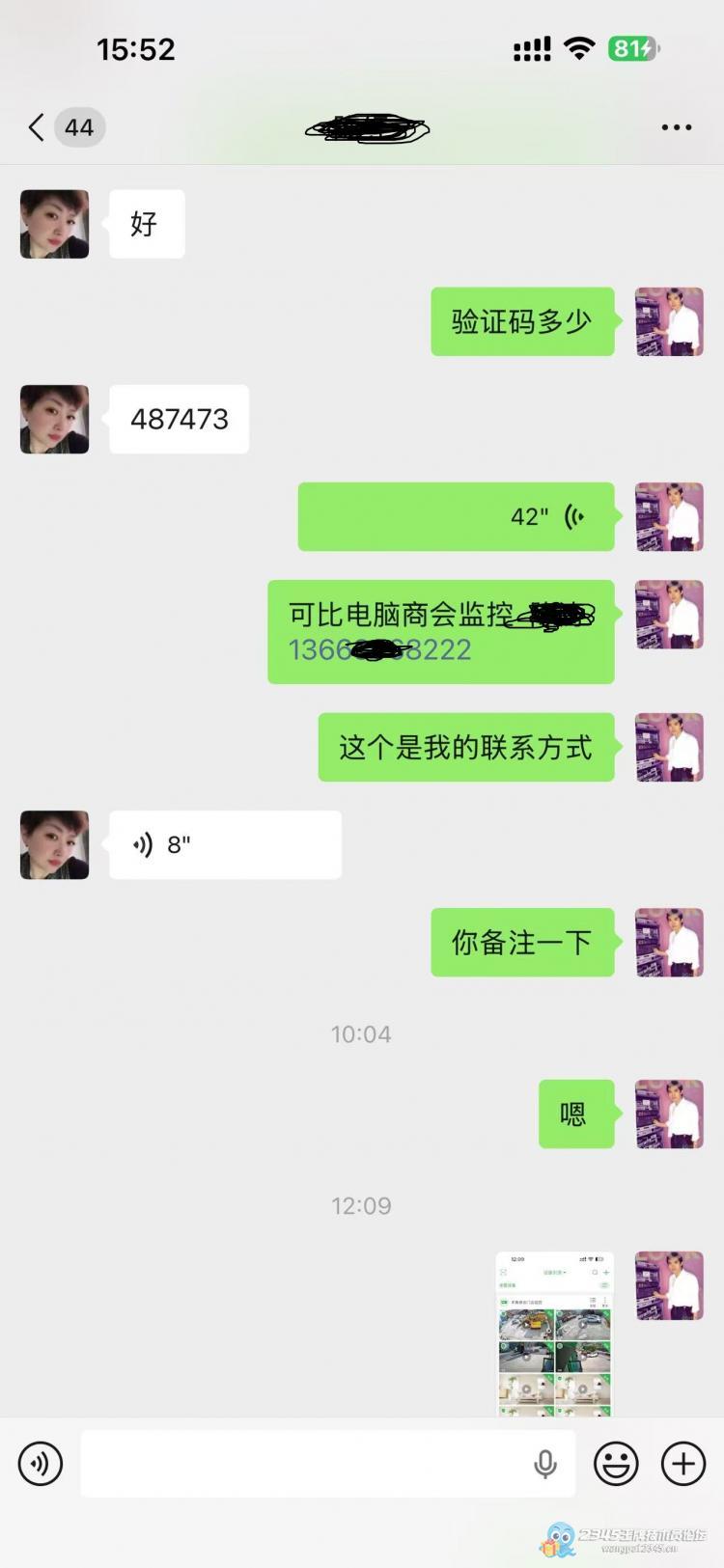This screenshot has height=1568, width=724.
Task: Play the 8-second voice message
Action: 225,845
